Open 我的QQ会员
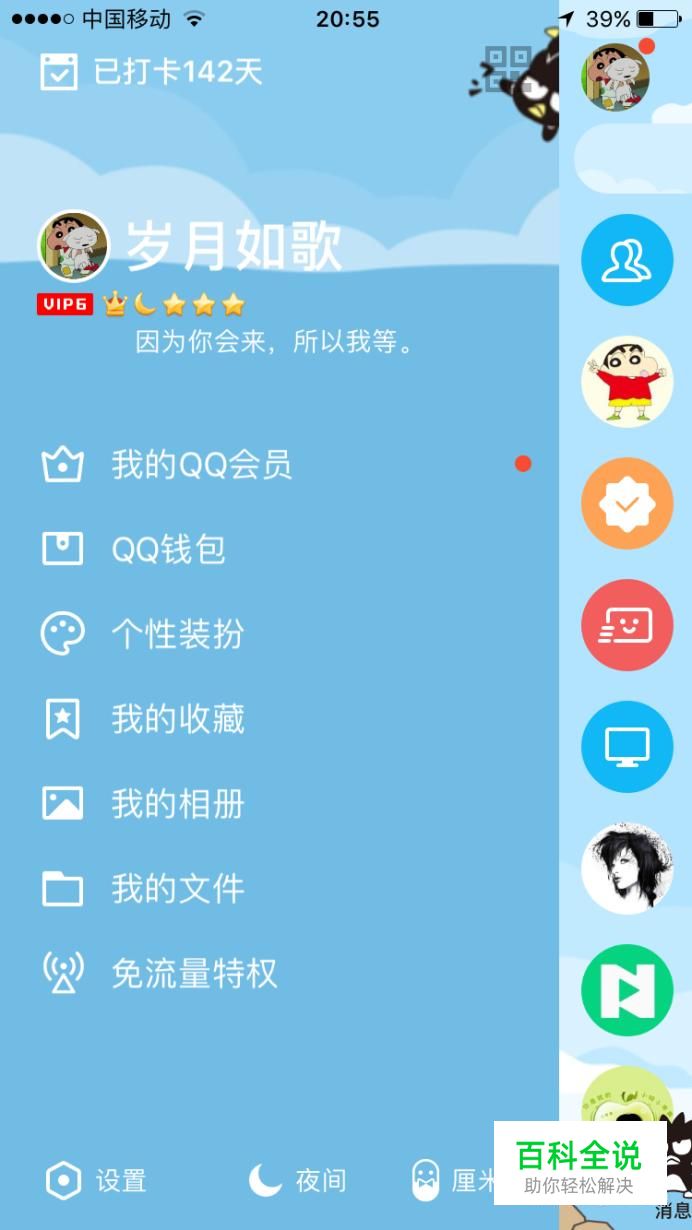Viewport: 692px width, 1230px height. pos(285,464)
